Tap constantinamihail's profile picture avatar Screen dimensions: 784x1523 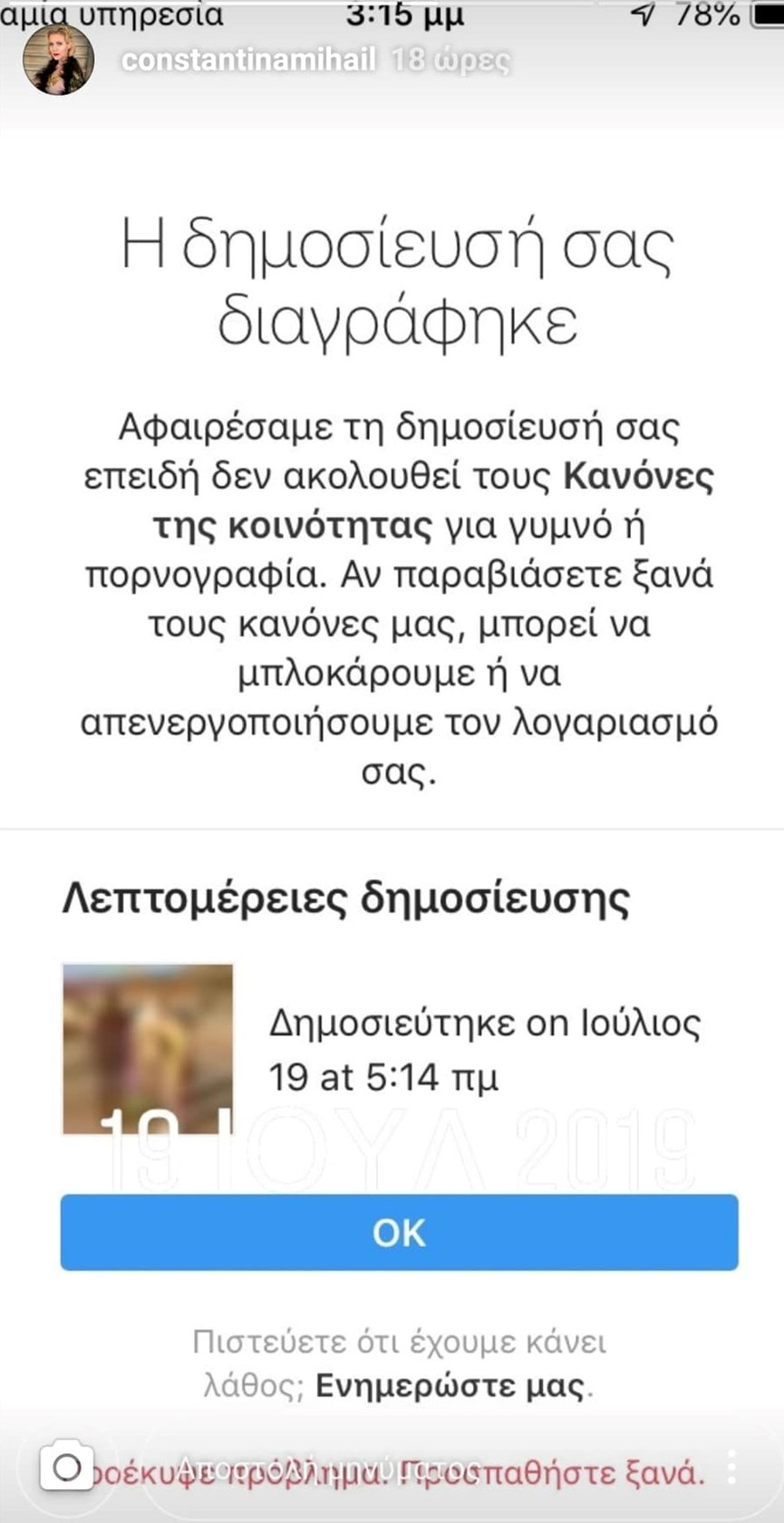(58, 61)
